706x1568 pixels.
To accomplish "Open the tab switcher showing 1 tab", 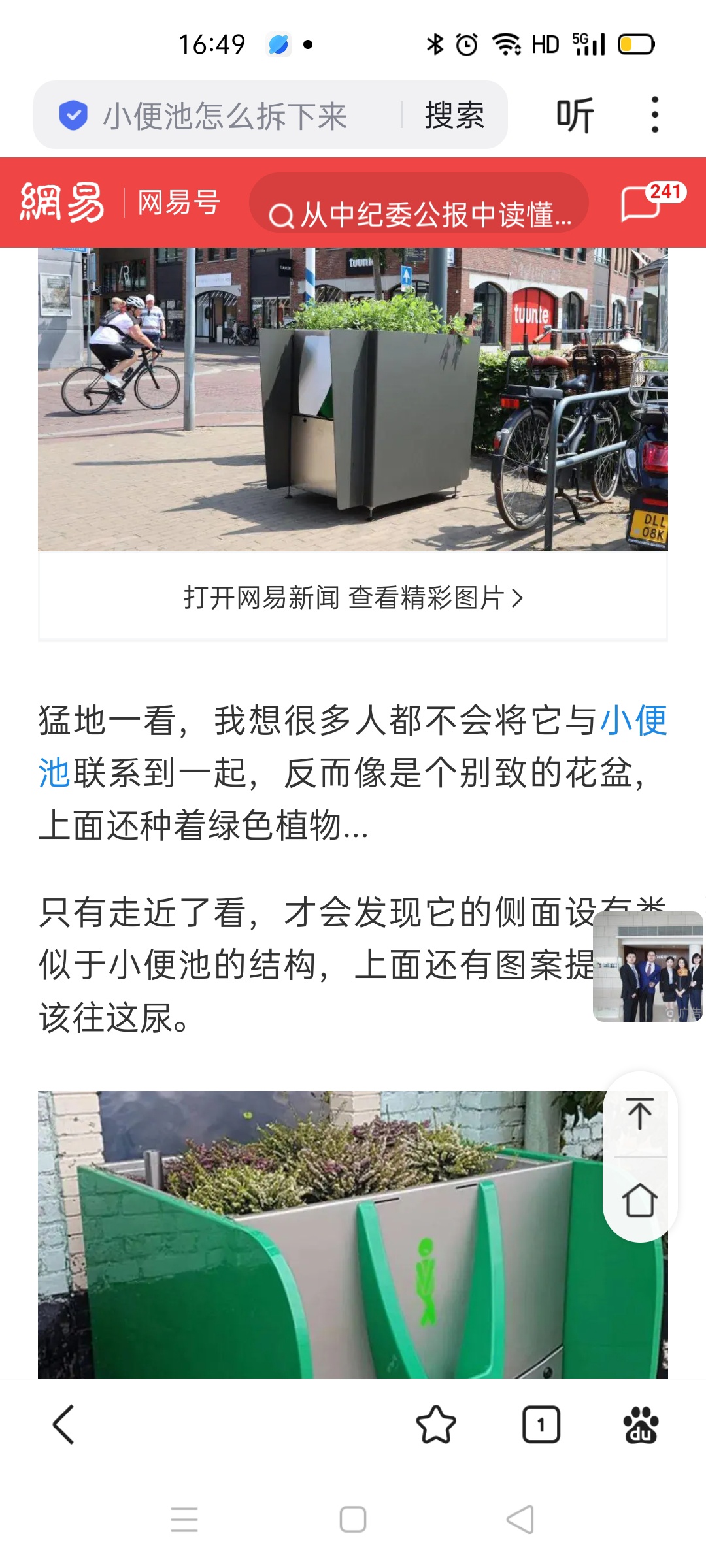I will 541,1424.
